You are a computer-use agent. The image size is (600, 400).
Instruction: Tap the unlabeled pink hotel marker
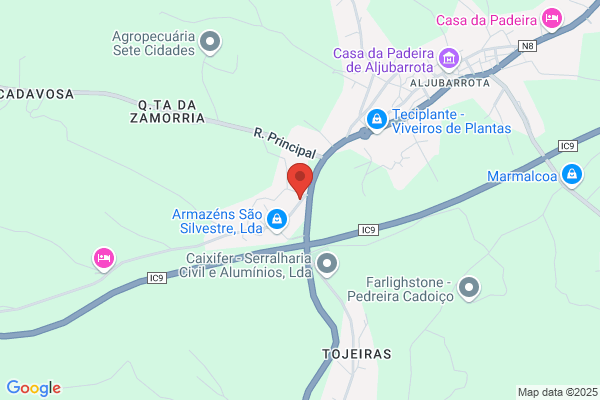click(x=104, y=259)
